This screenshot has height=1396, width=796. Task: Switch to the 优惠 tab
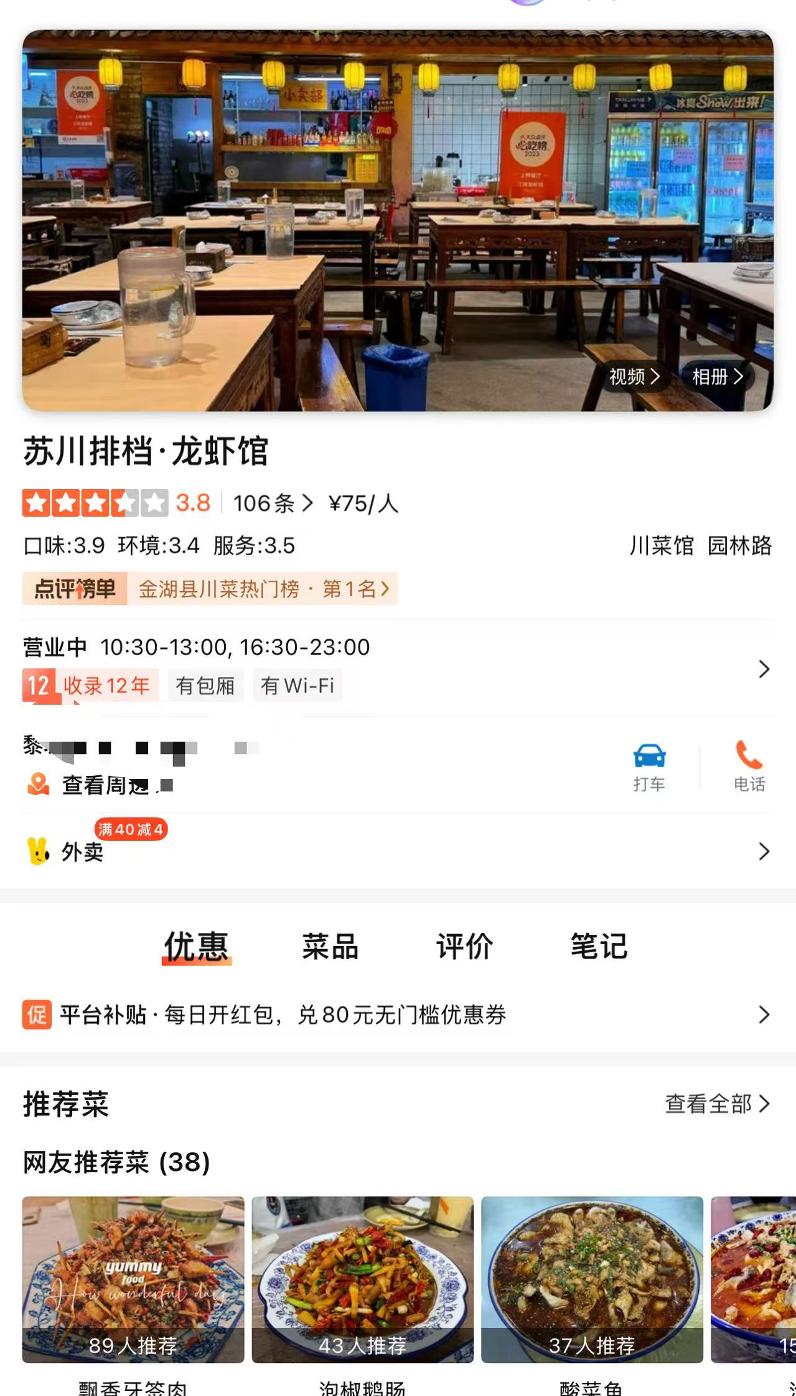coord(196,946)
